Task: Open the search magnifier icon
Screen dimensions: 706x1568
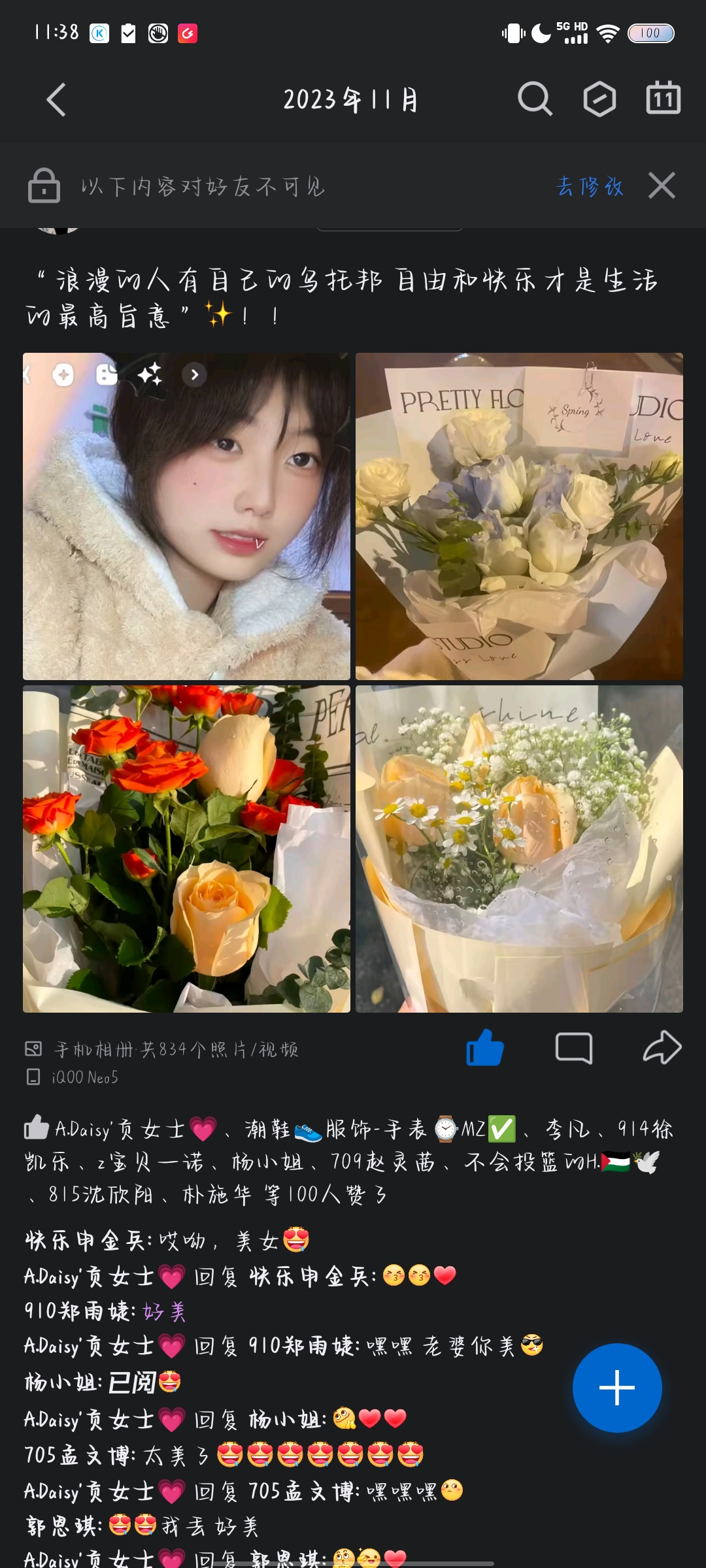Action: 535,99
